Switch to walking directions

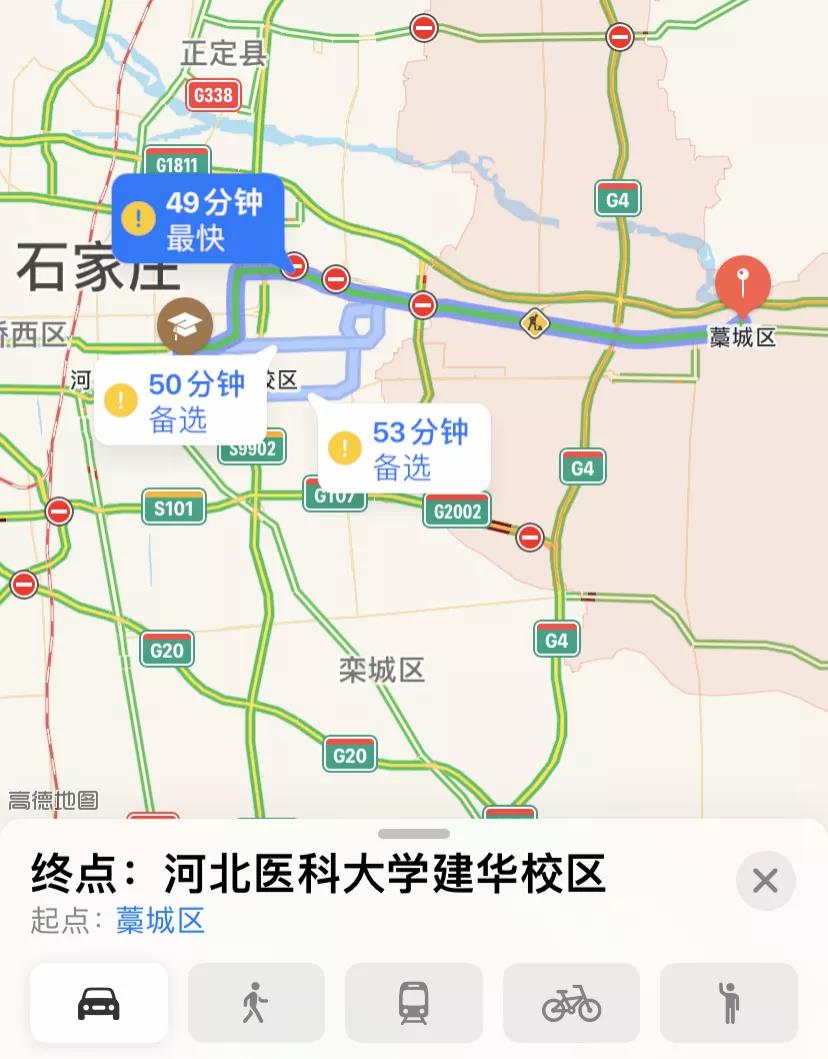click(256, 1002)
